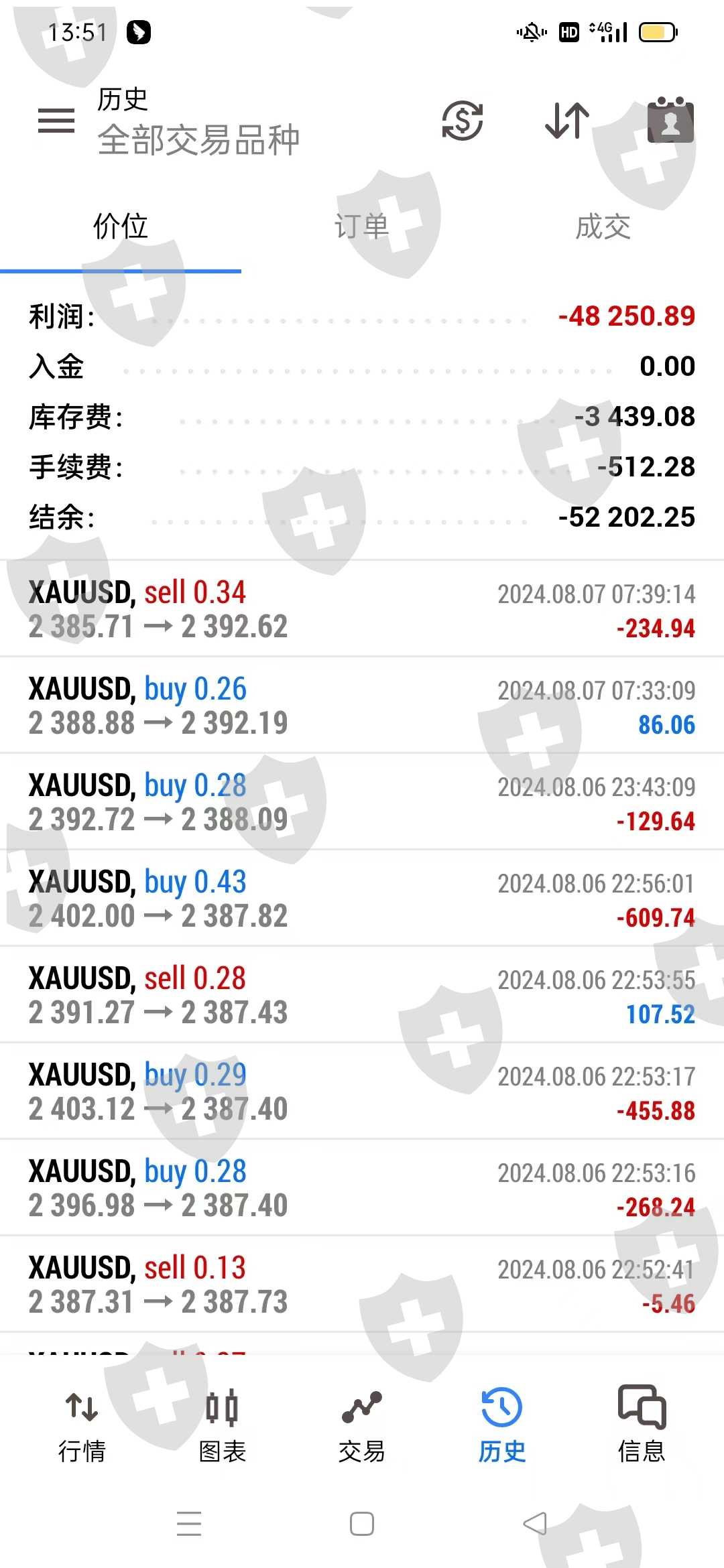
Task: Switch to the 订单 tab
Action: tap(362, 226)
